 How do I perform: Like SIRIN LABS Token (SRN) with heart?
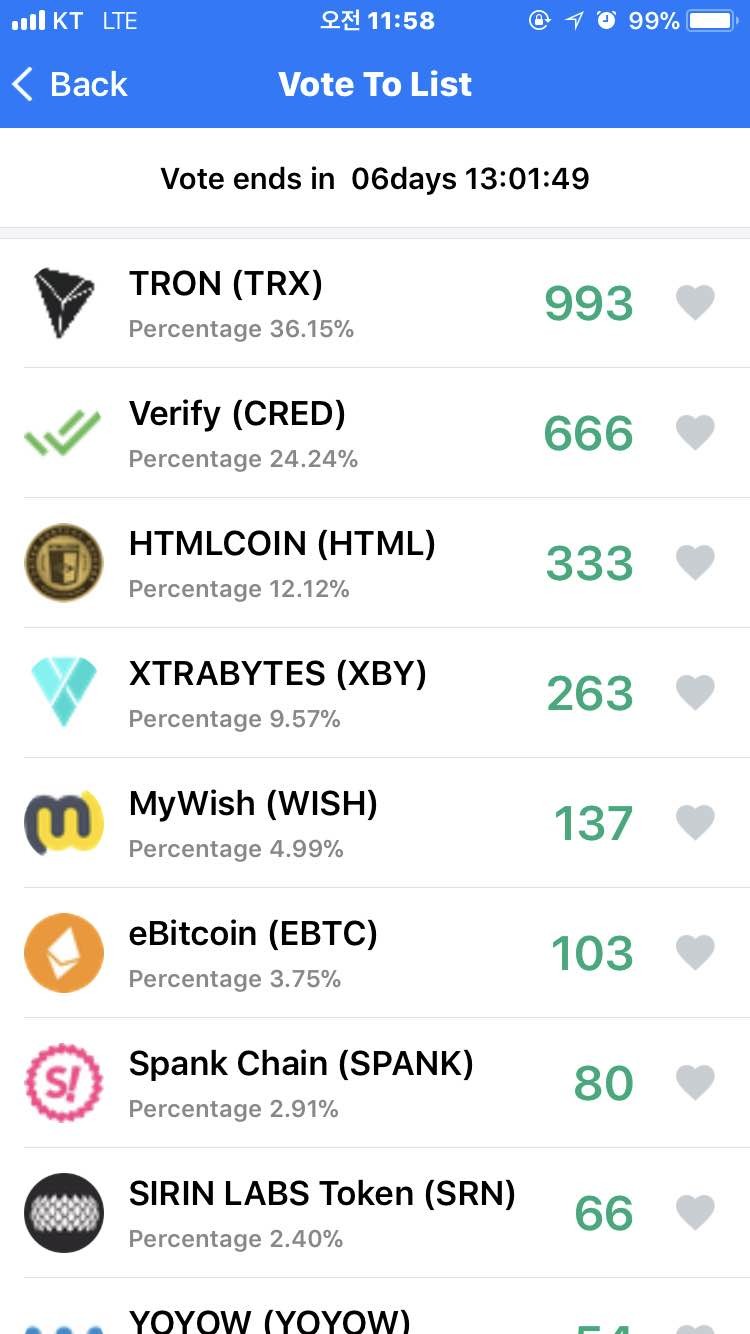(x=695, y=1212)
